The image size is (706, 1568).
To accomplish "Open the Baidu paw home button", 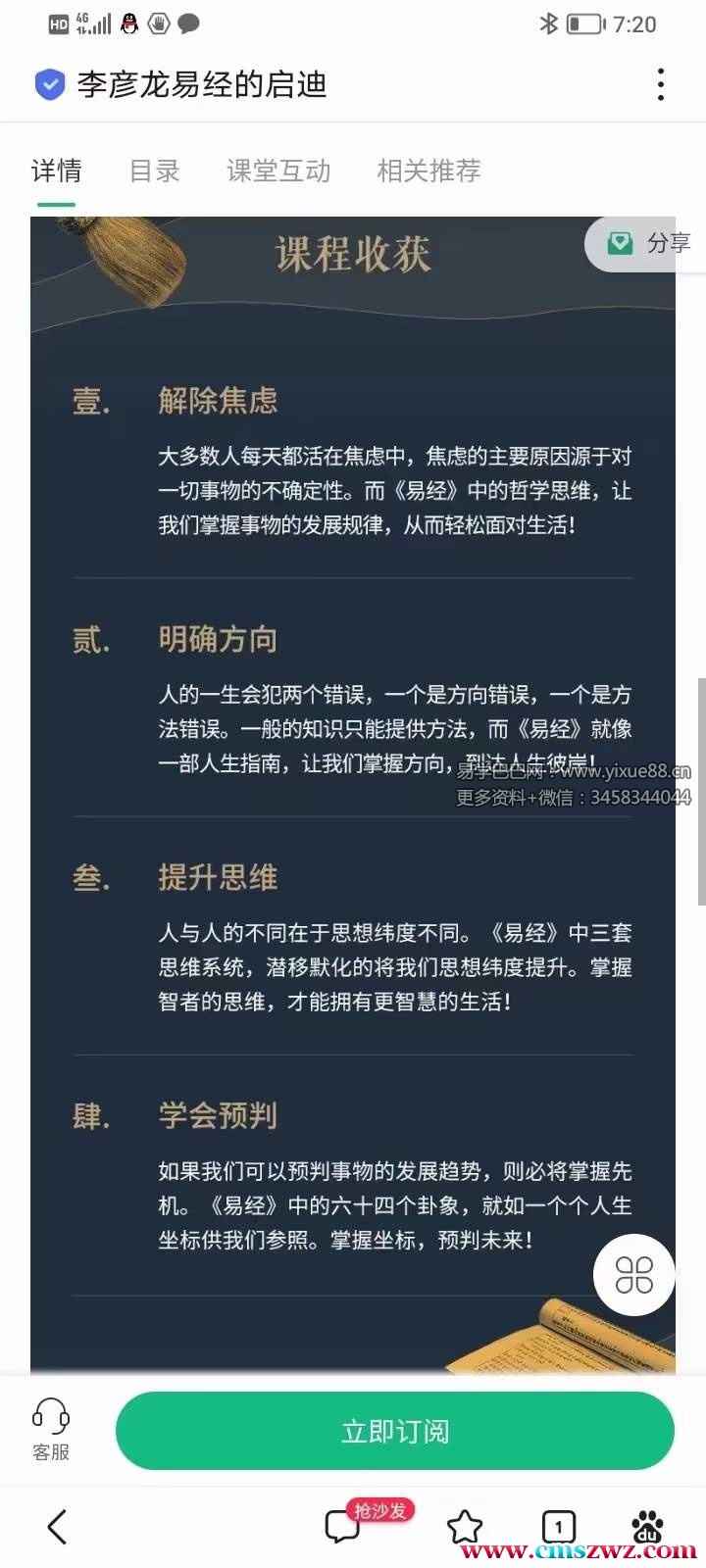I will coord(647,1526).
